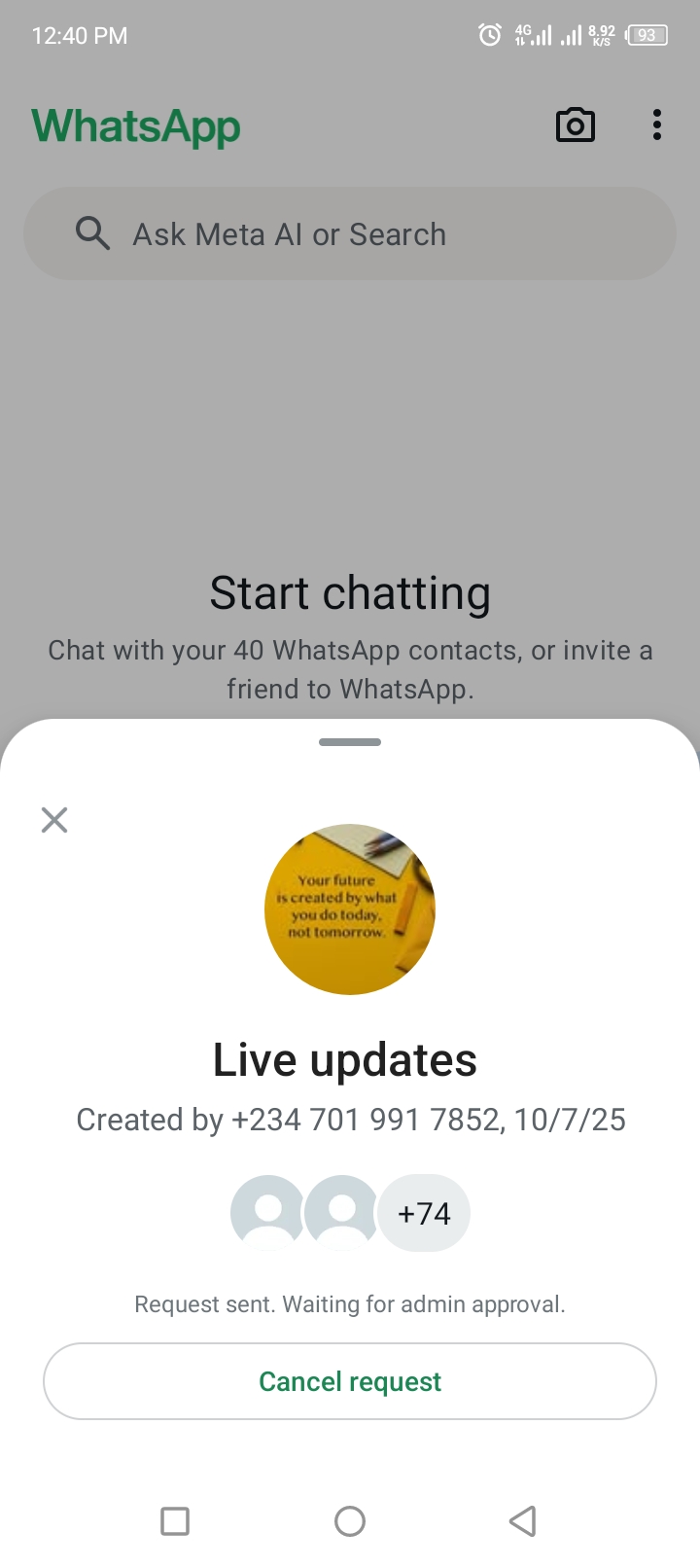The width and height of the screenshot is (700, 1568).
Task: Go back with the system back button
Action: 522,1520
